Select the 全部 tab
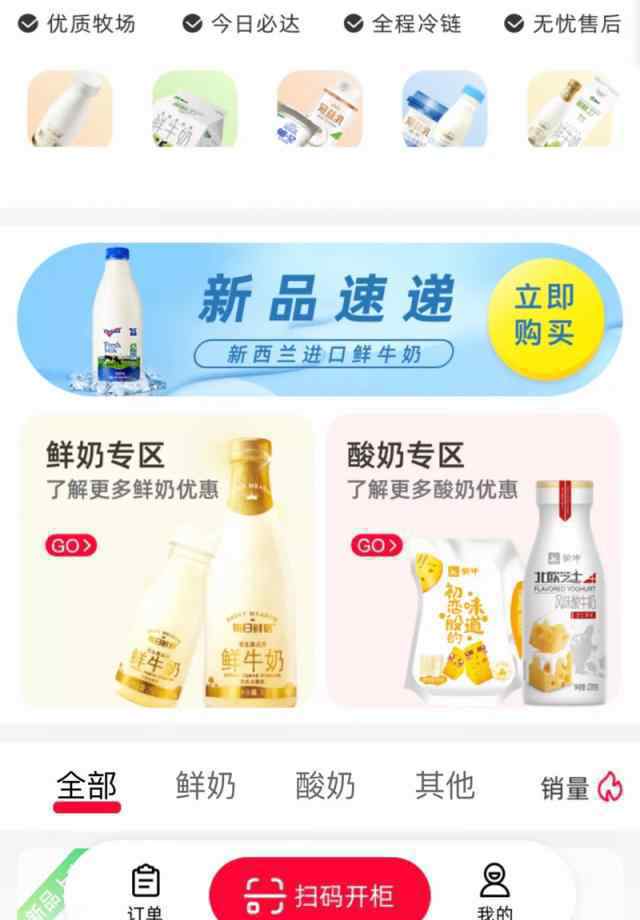Viewport: 640px width, 920px height. (x=87, y=786)
